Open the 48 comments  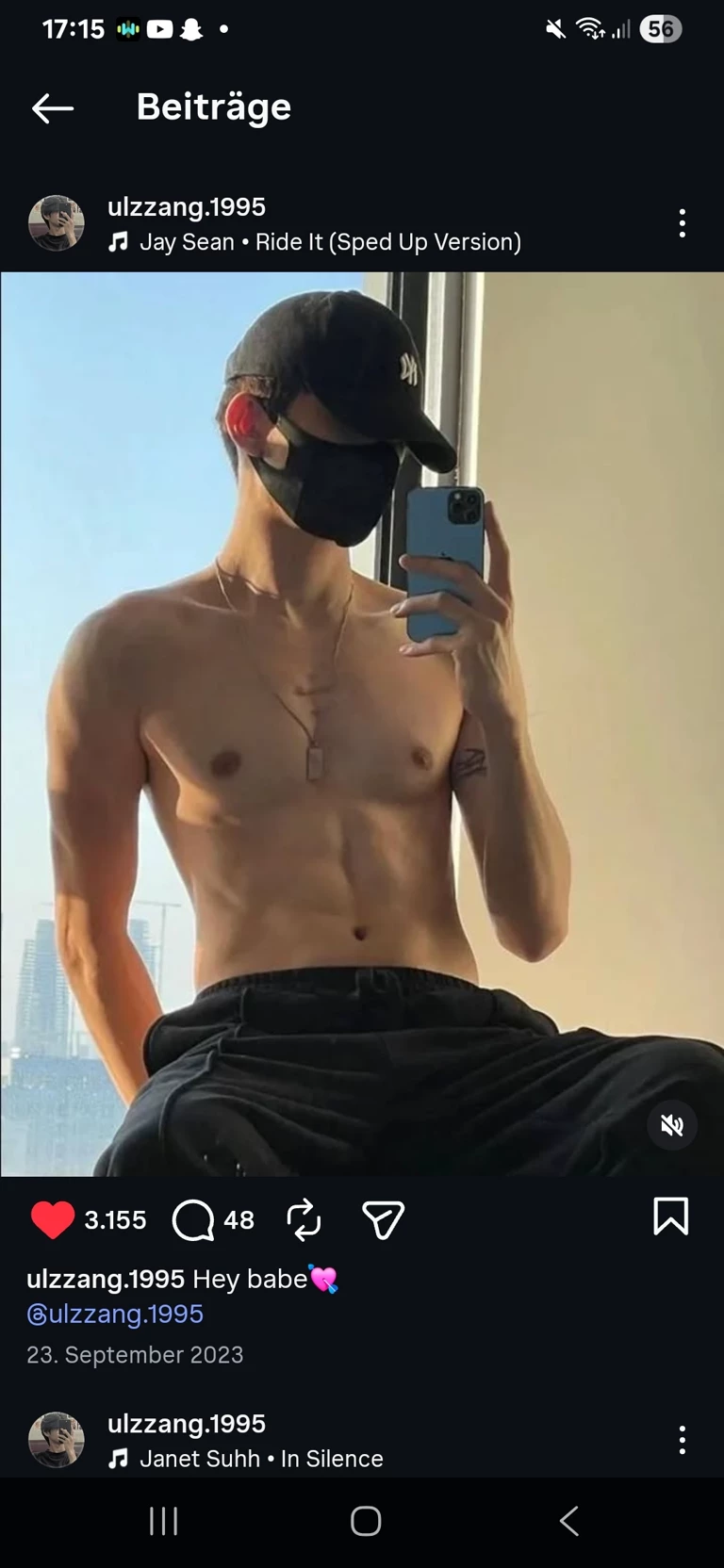(x=194, y=1220)
